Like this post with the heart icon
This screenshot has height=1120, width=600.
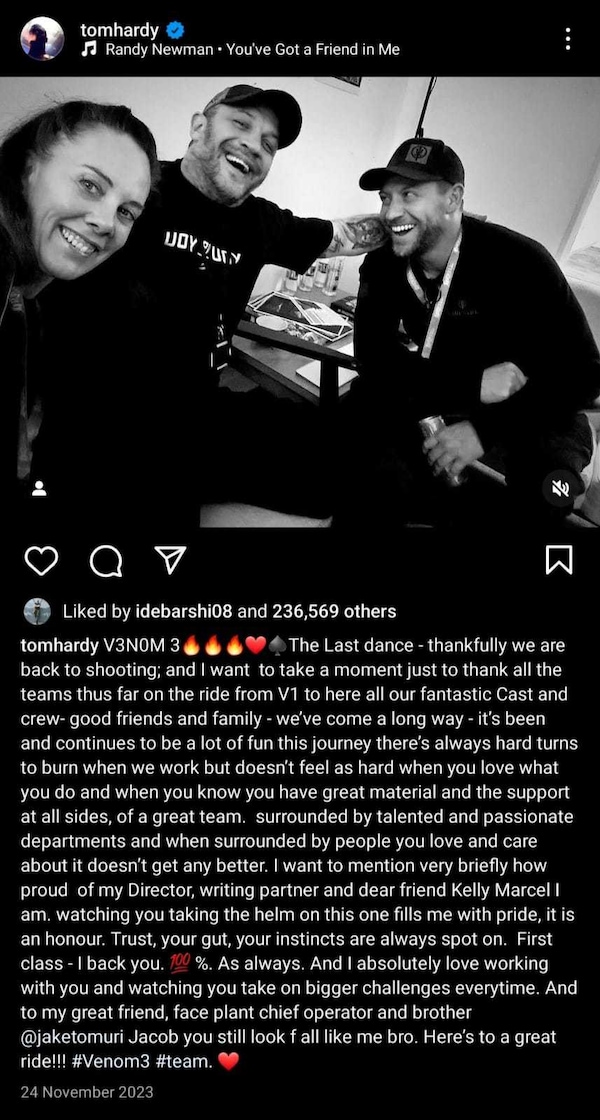[x=41, y=561]
